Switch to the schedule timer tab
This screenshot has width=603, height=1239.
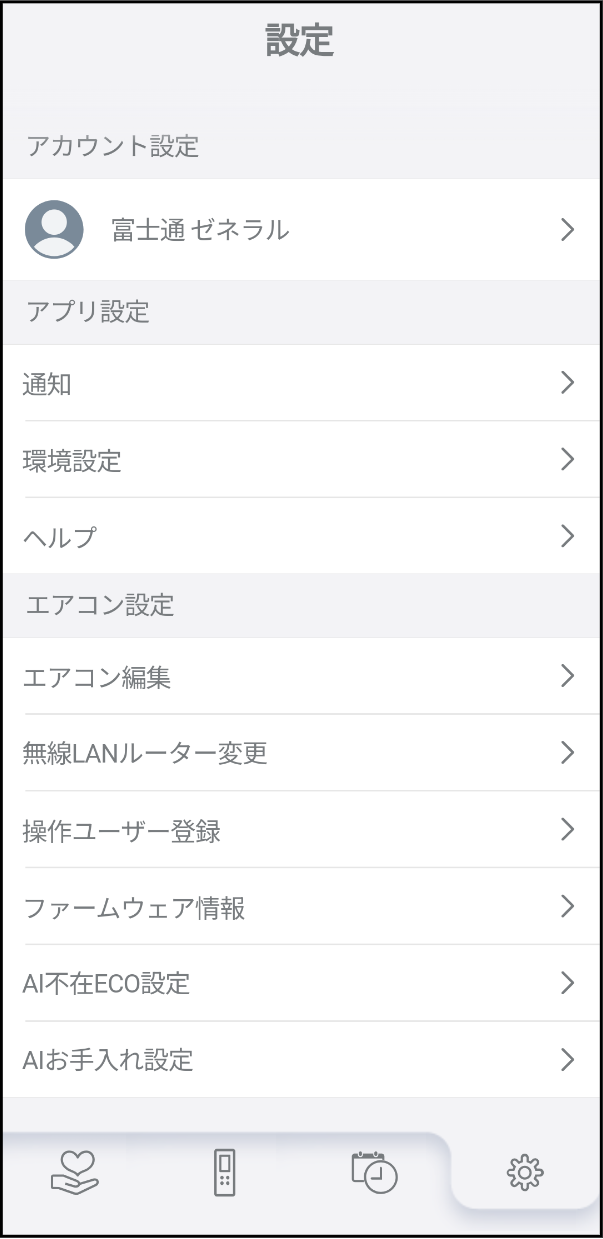[x=374, y=1172]
